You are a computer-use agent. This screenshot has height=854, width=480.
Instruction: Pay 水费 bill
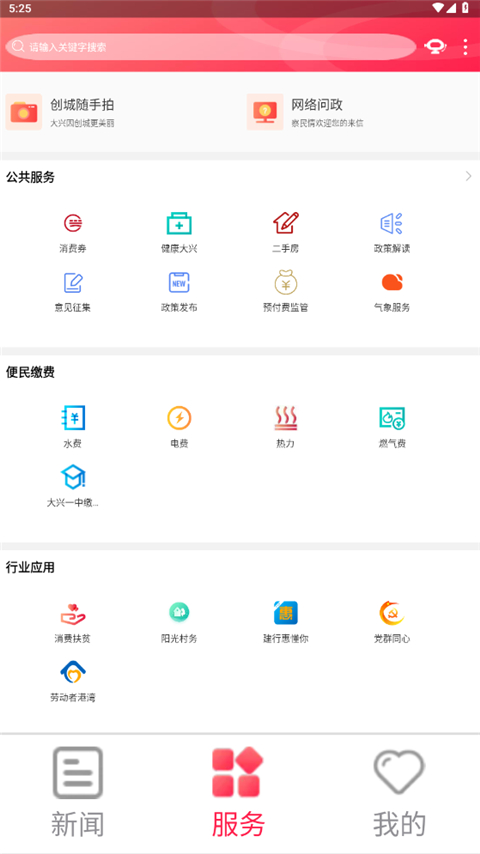tap(72, 427)
